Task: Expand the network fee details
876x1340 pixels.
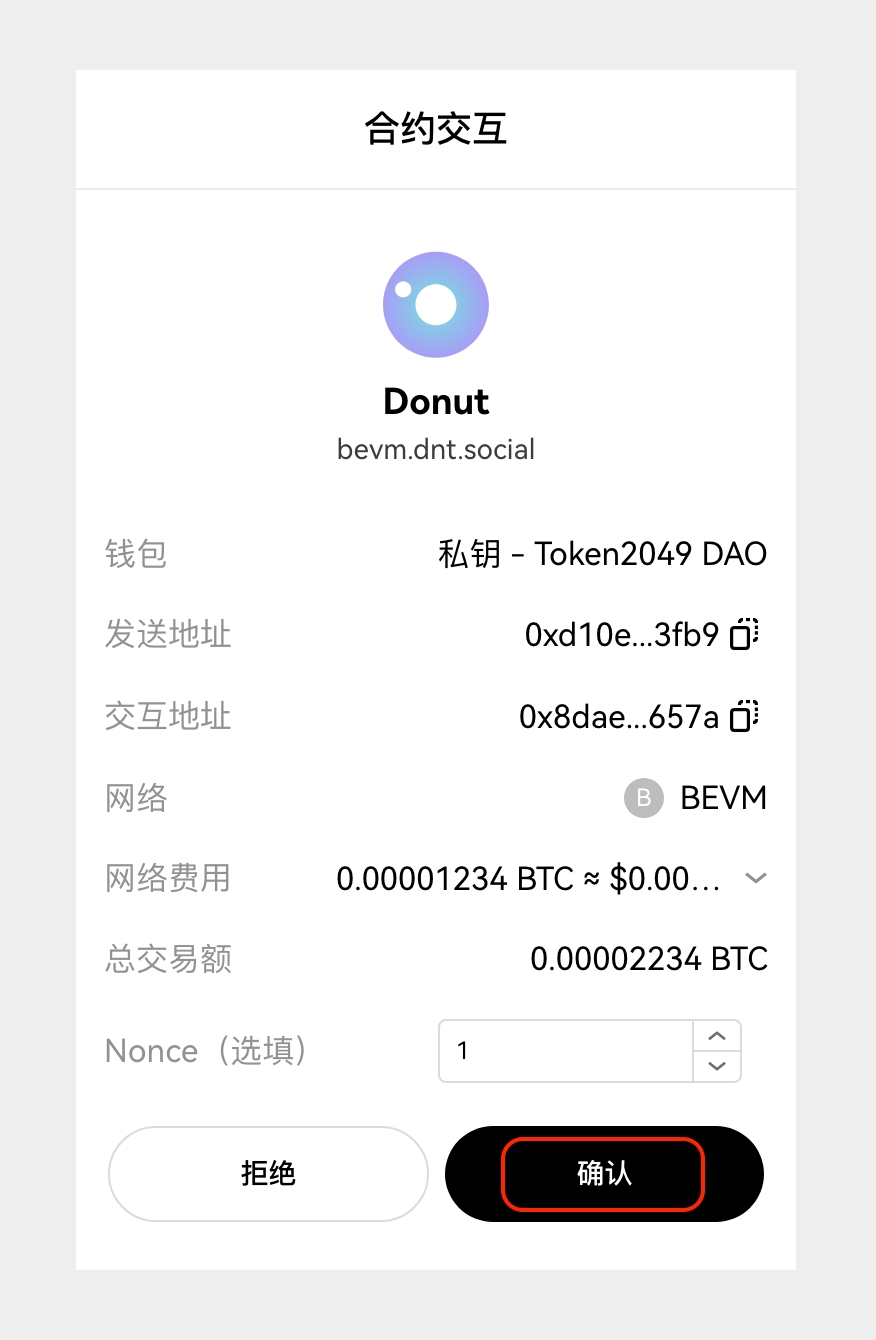Action: (x=756, y=878)
